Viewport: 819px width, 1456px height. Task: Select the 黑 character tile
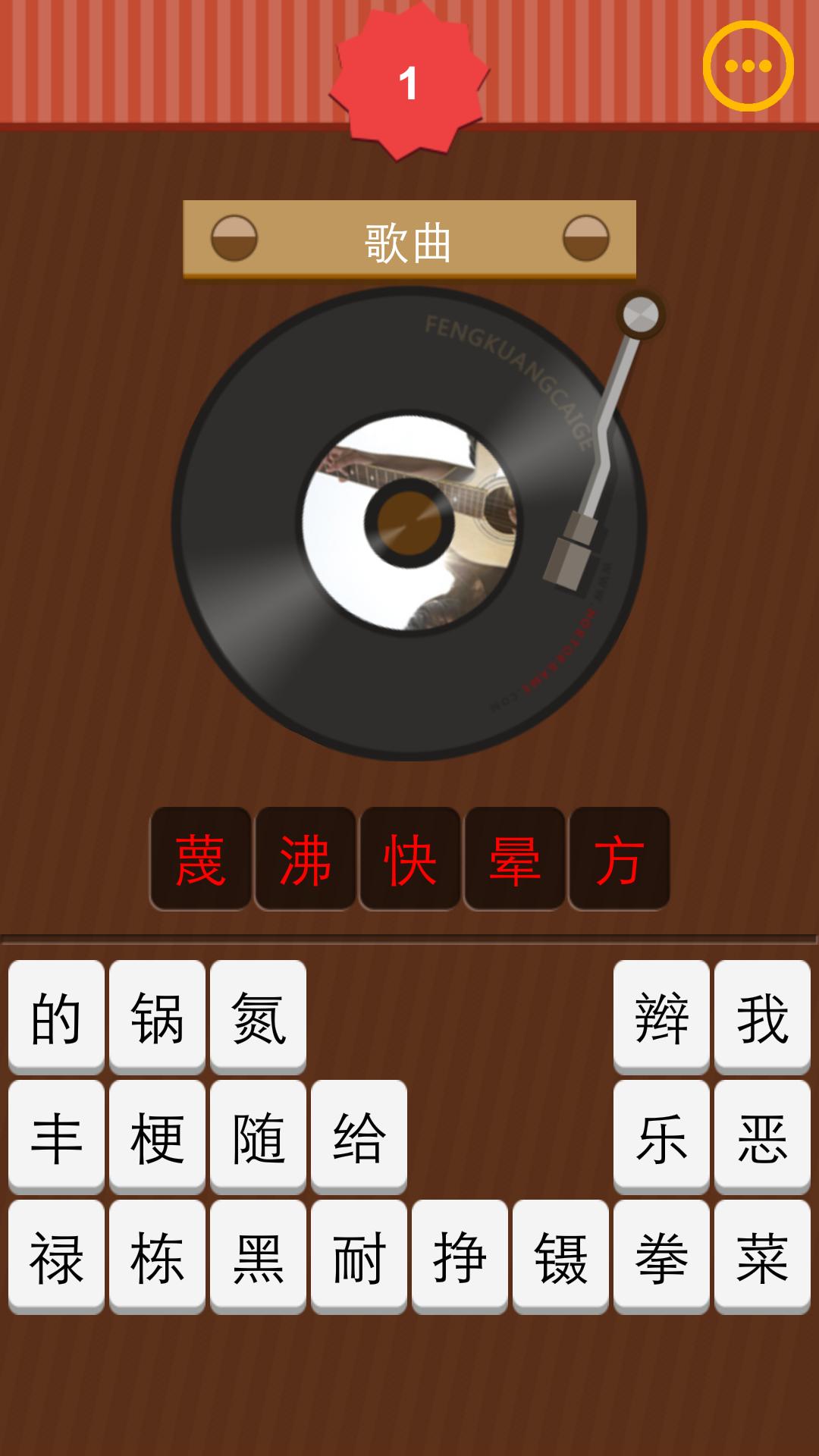click(x=258, y=1257)
